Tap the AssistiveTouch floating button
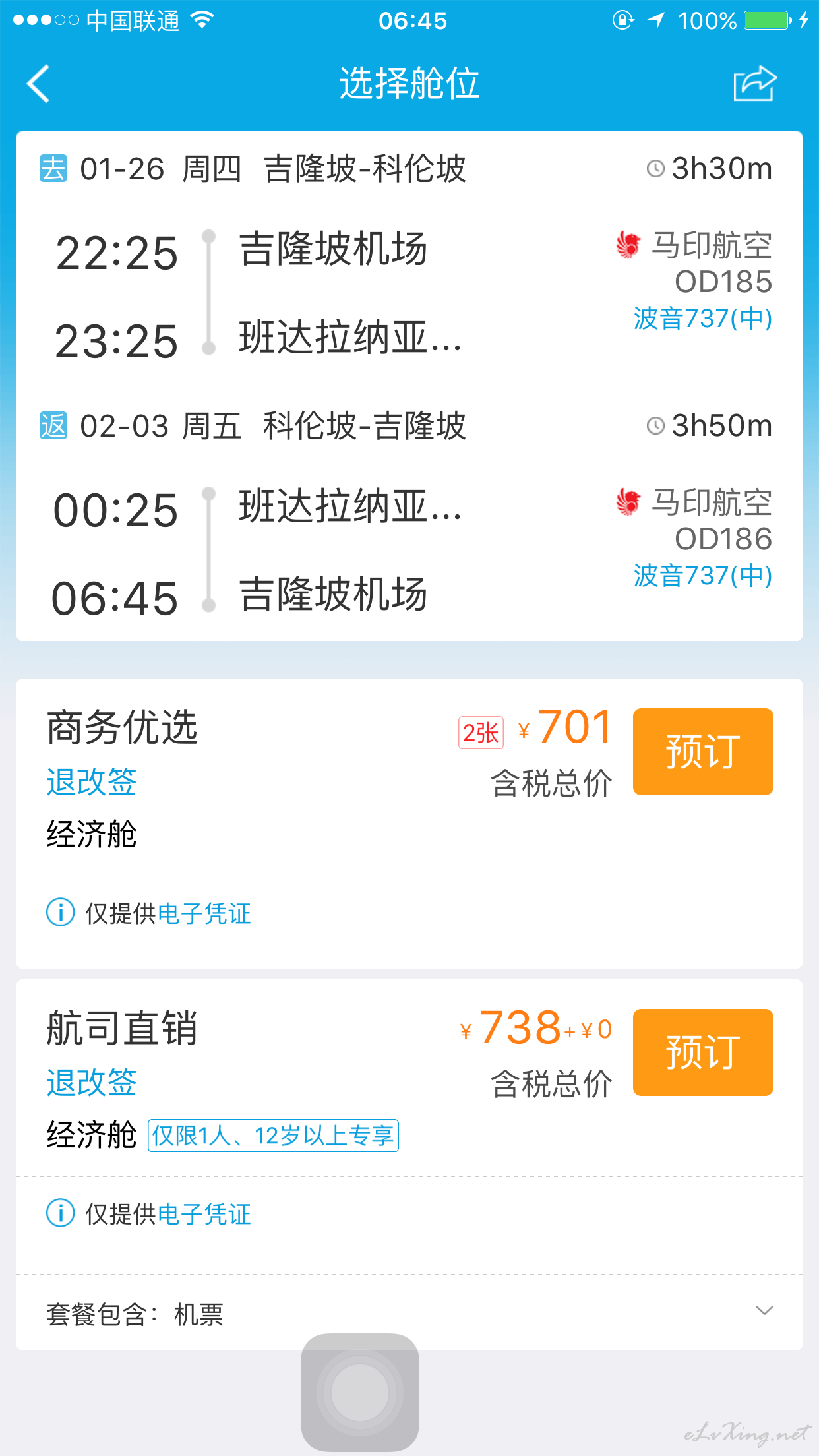Viewport: 819px width, 1456px height. point(360,1392)
